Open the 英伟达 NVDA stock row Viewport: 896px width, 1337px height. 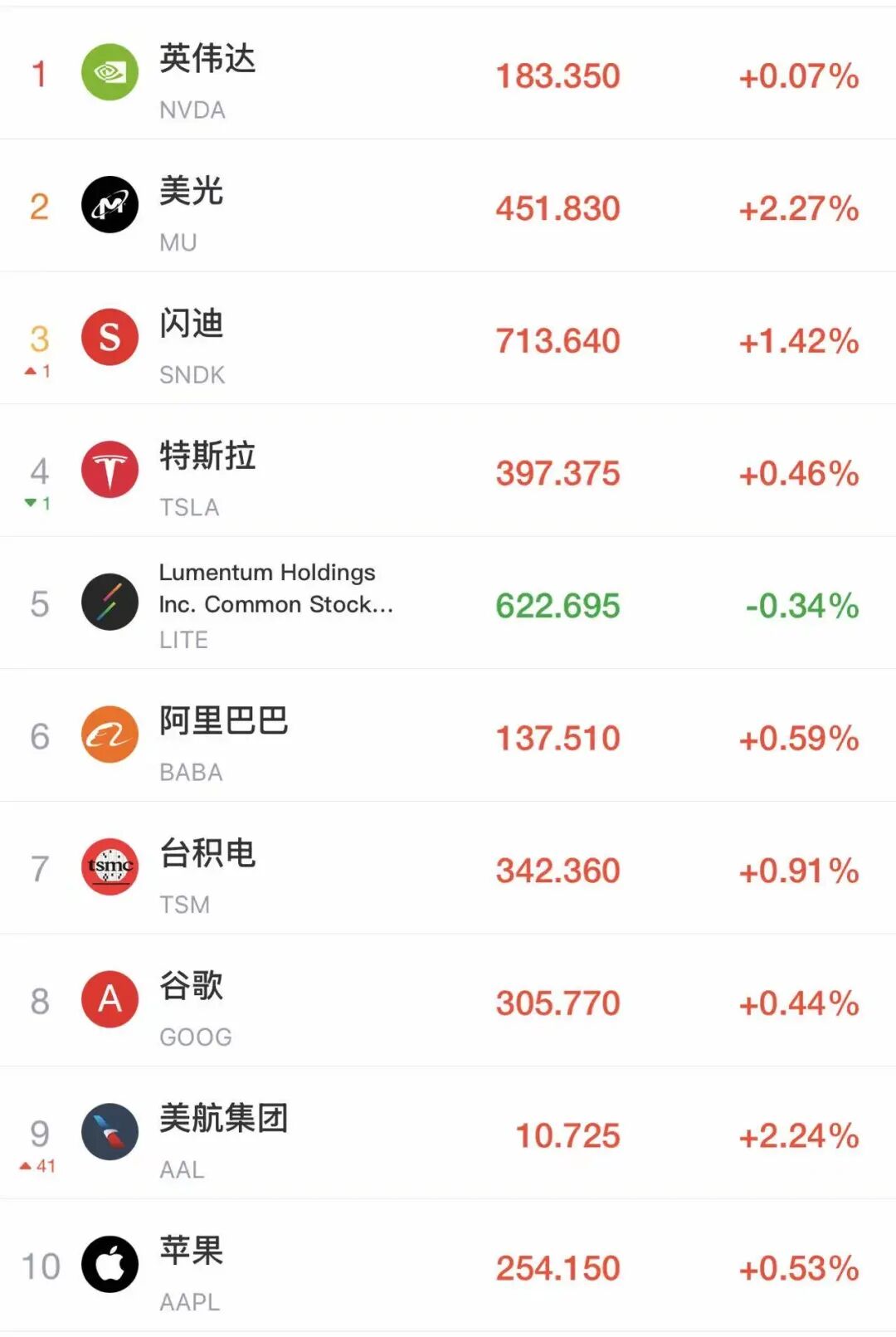[207, 75]
